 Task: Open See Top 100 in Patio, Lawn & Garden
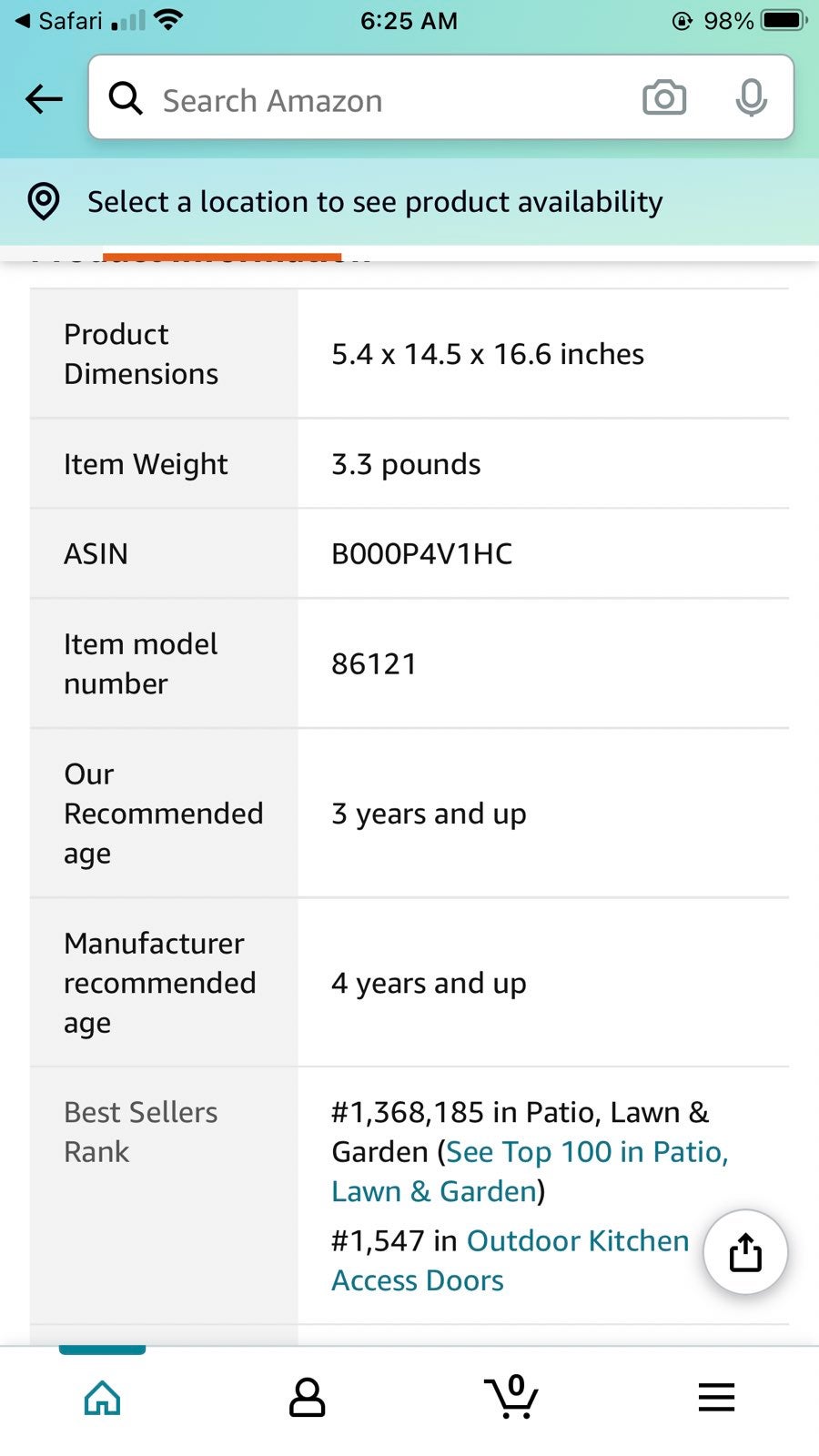pos(530,1171)
